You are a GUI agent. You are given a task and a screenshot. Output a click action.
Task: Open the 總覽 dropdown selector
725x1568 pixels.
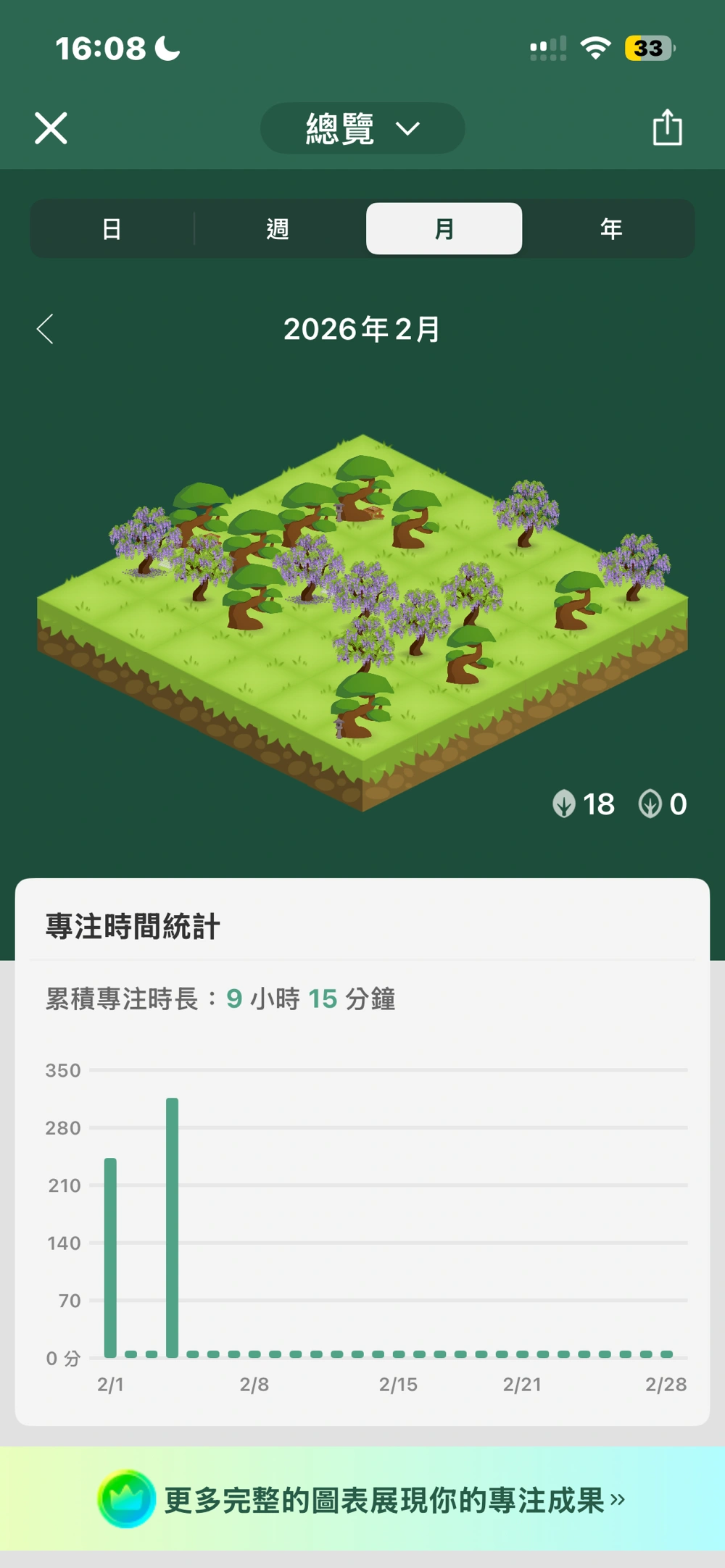tap(362, 128)
